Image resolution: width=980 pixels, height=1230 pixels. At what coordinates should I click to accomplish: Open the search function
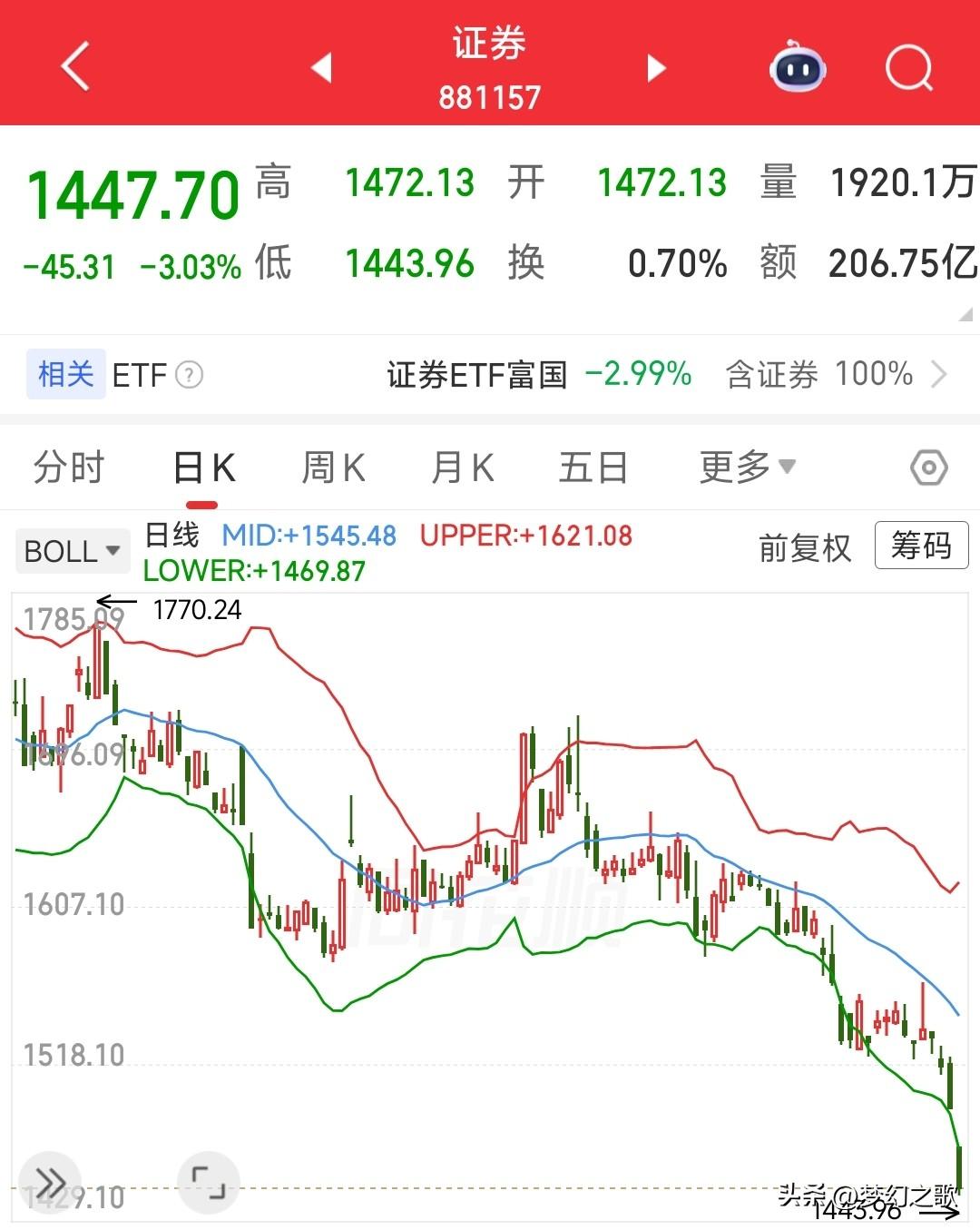(x=910, y=66)
